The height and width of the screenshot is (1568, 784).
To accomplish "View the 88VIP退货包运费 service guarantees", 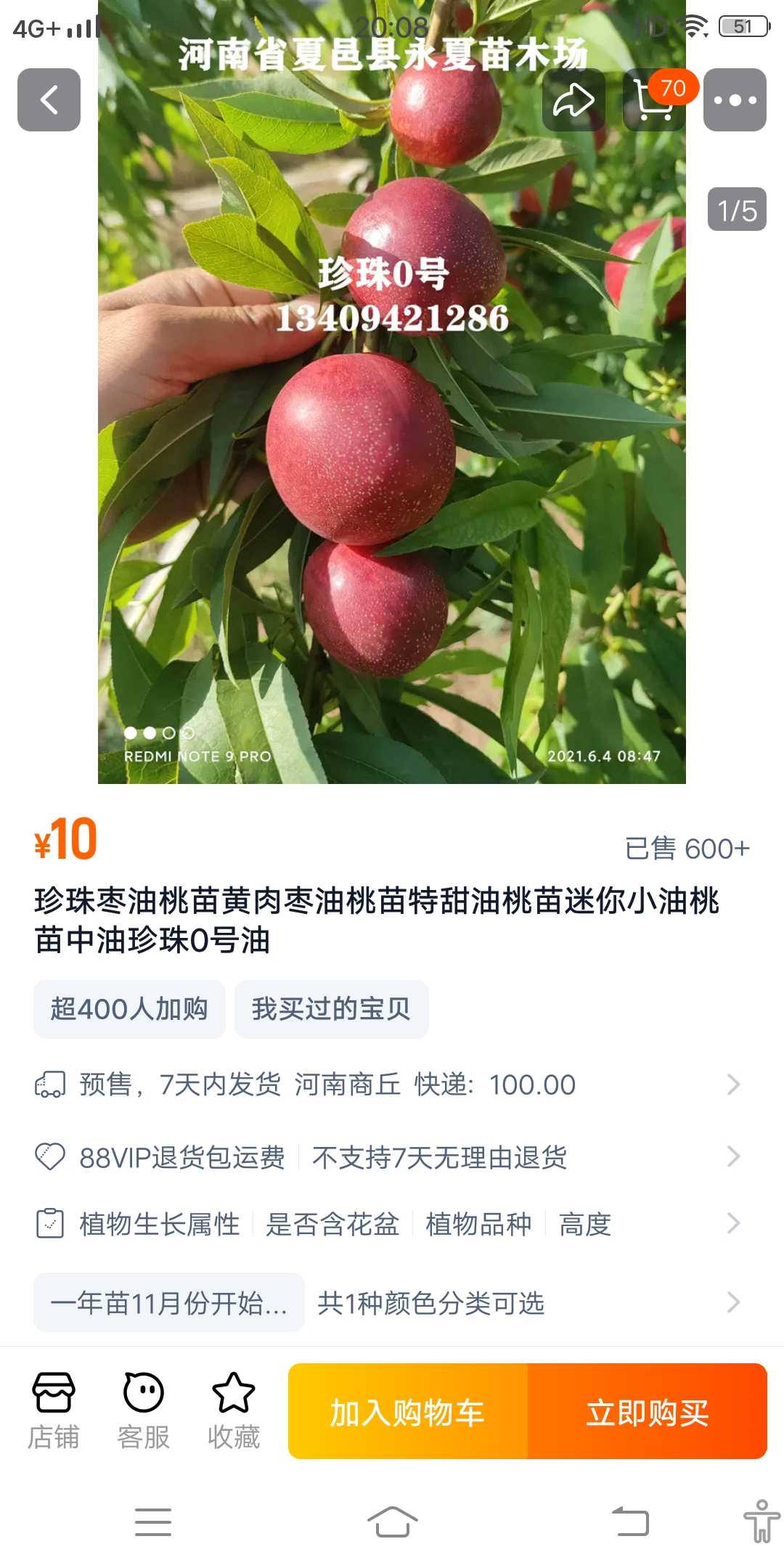I will tap(392, 1156).
